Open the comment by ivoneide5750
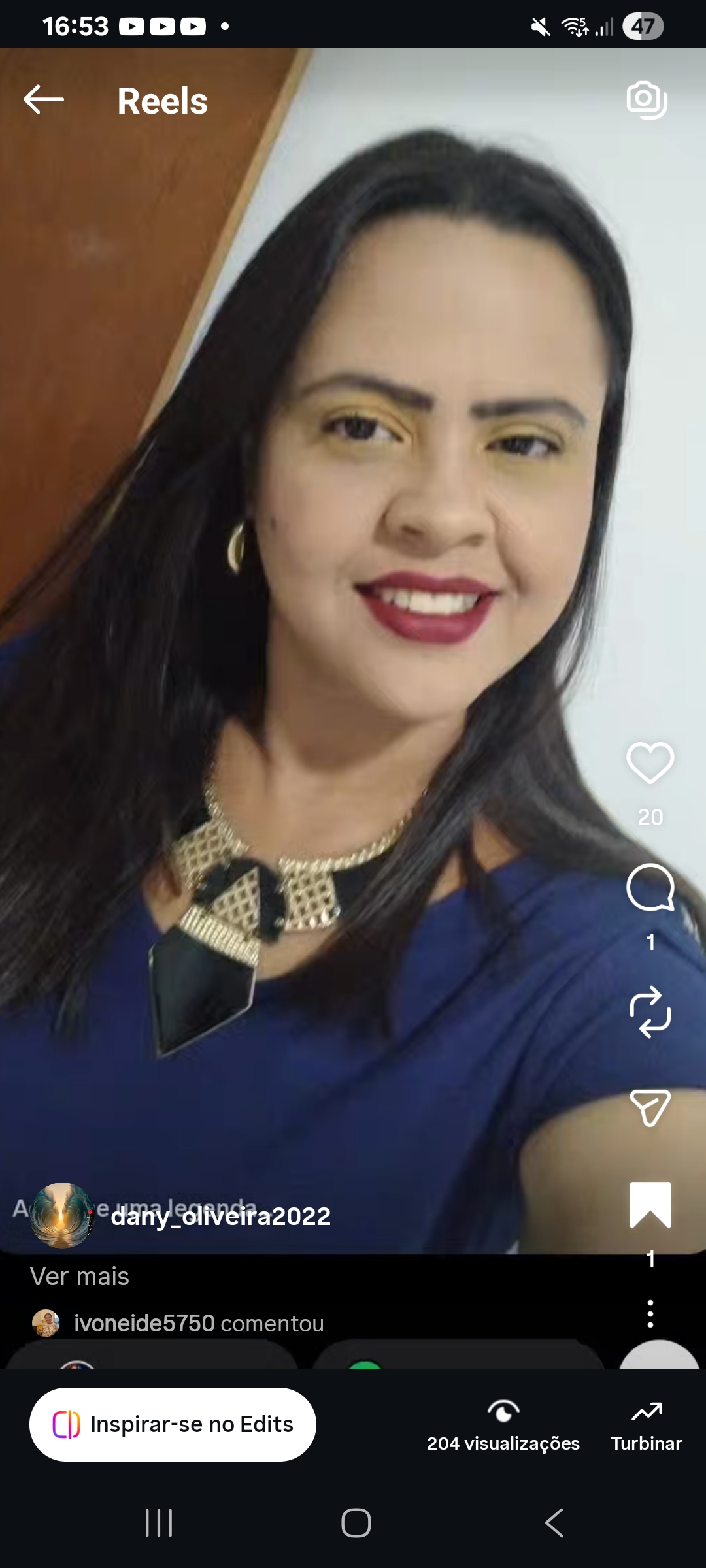 click(x=178, y=1323)
